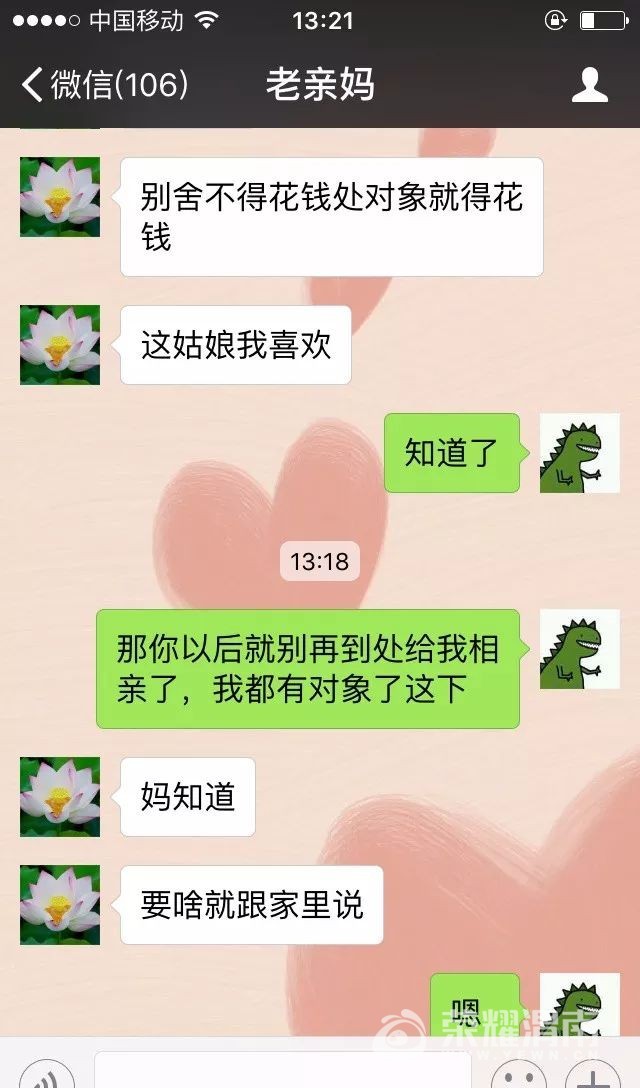Open the dinosaur avatar next to 知道了

click(579, 453)
